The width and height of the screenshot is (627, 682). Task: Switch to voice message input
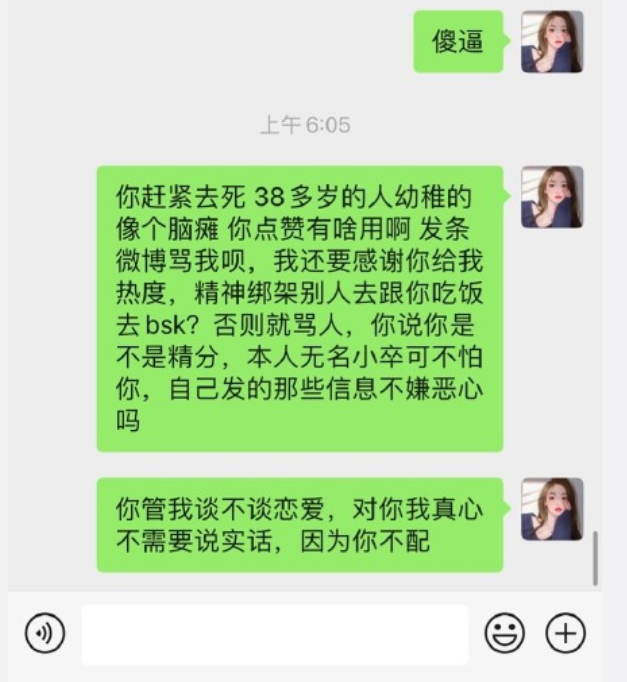[45, 634]
